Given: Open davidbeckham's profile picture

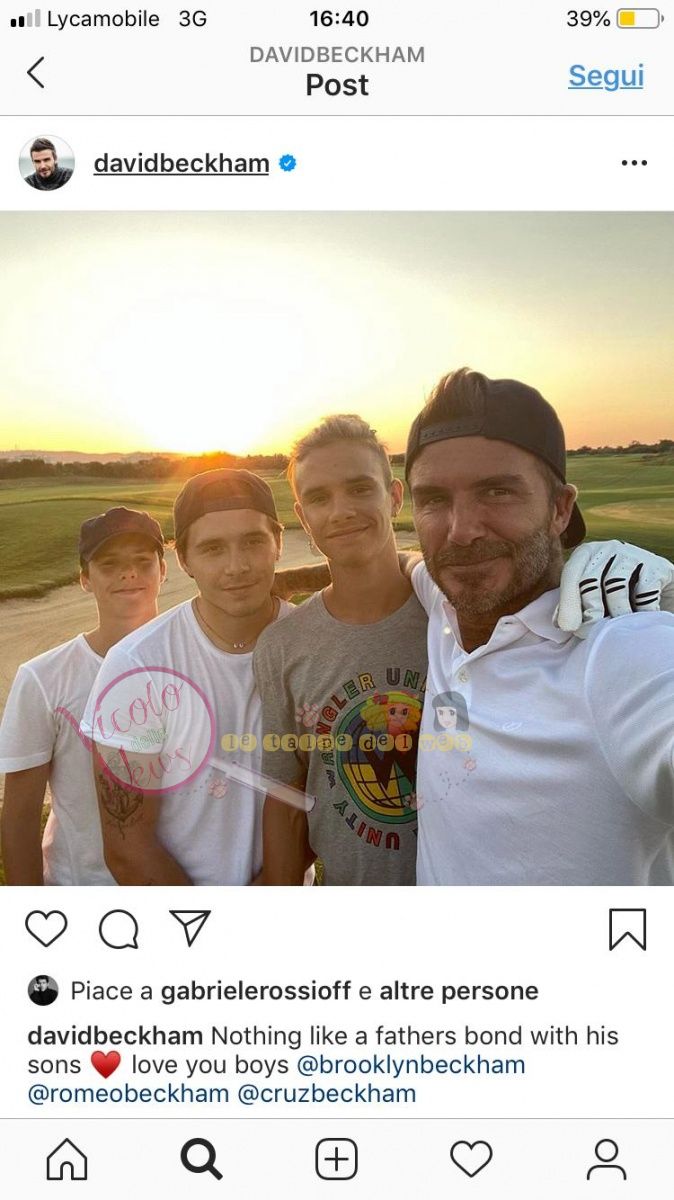Looking at the screenshot, I should click(46, 163).
